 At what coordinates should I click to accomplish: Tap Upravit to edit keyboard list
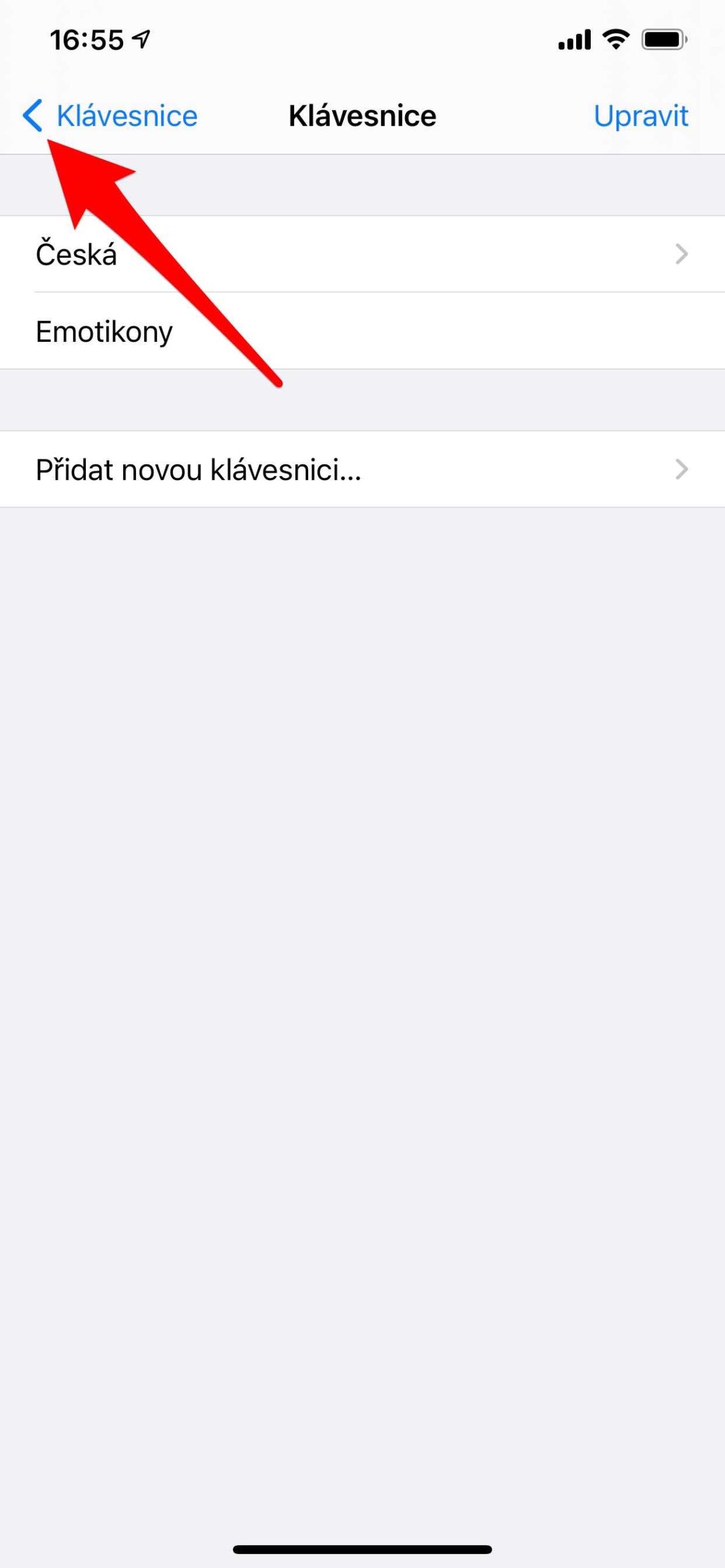coord(641,116)
